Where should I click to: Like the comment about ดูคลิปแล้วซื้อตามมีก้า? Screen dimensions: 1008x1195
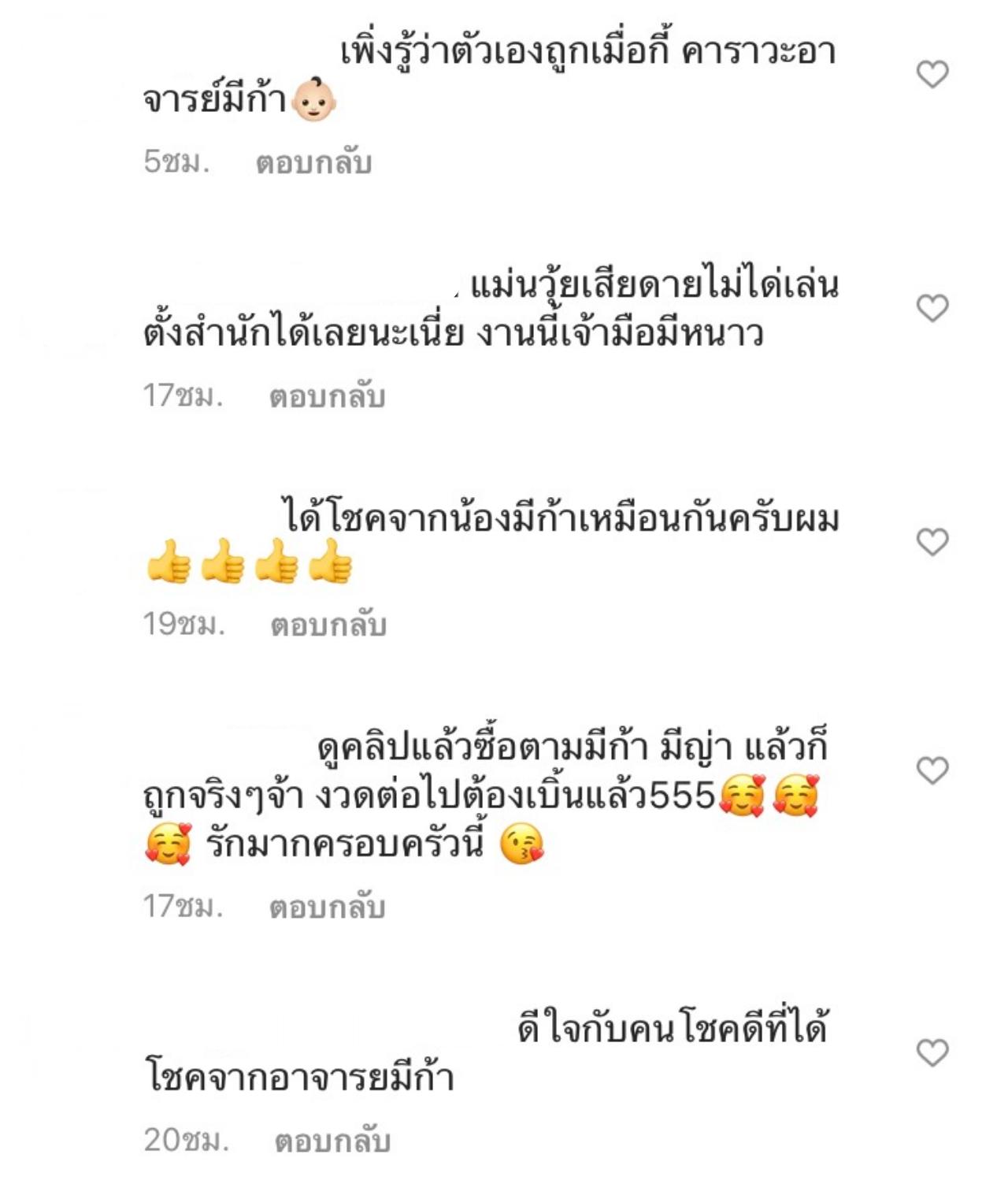point(932,770)
